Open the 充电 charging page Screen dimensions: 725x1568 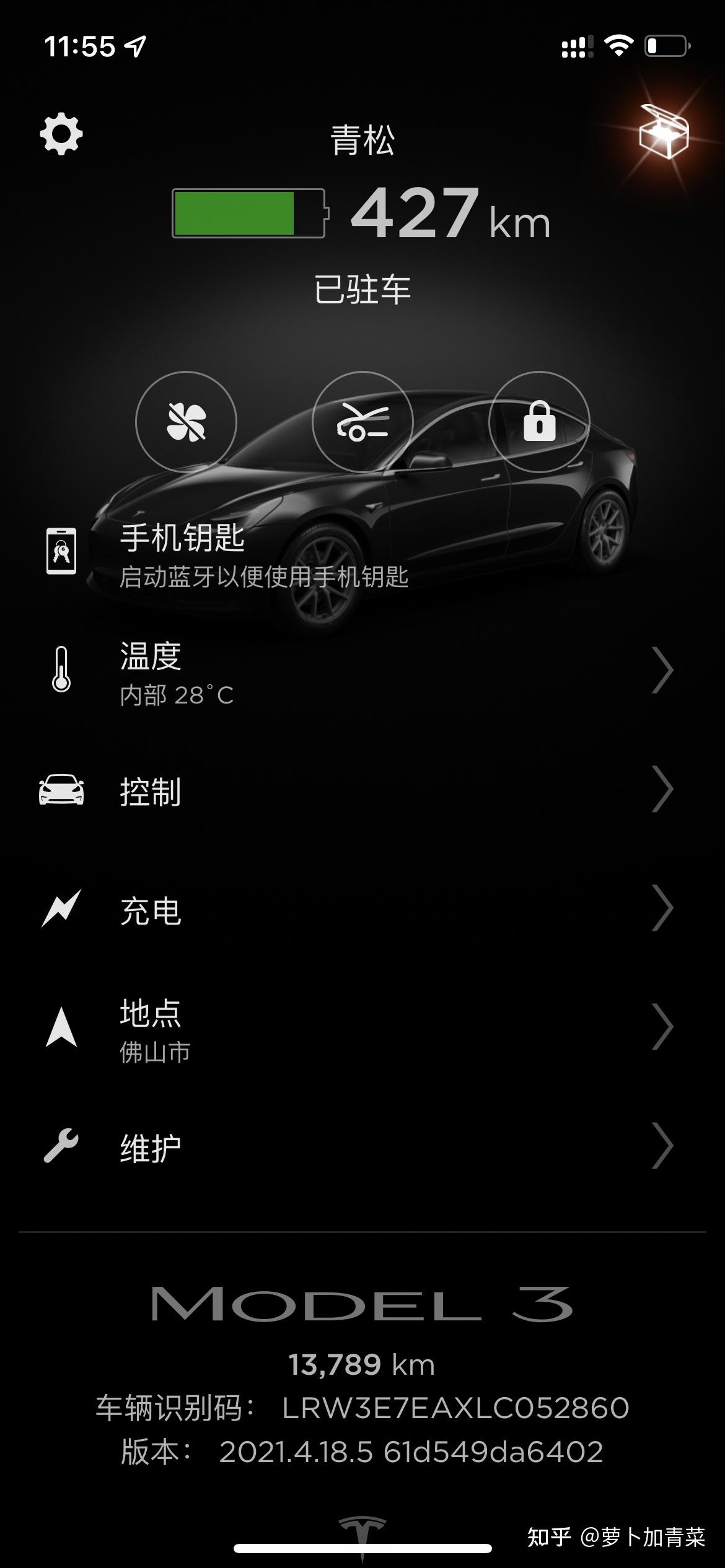point(362,910)
